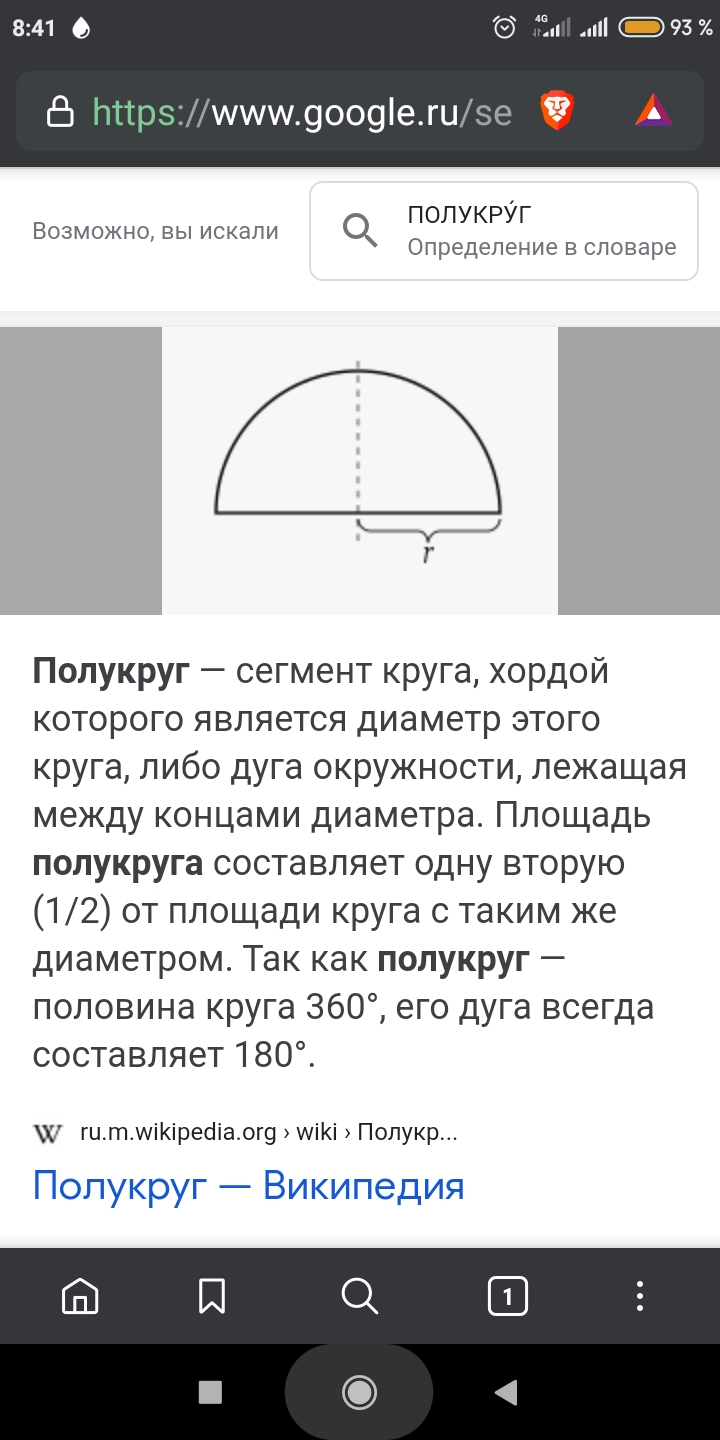Open the Полукруг — Википедия link
Image resolution: width=720 pixels, height=1440 pixels.
(248, 1186)
